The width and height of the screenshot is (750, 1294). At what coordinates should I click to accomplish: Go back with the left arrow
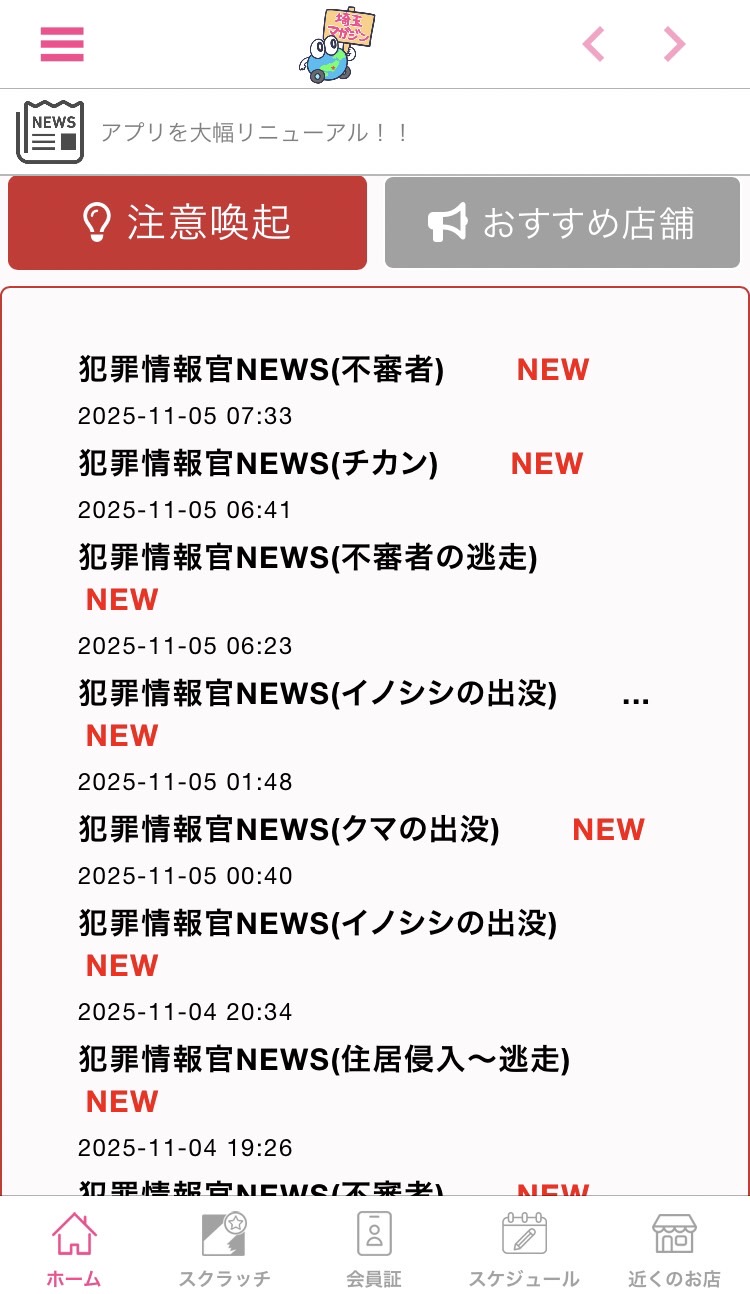click(x=594, y=44)
